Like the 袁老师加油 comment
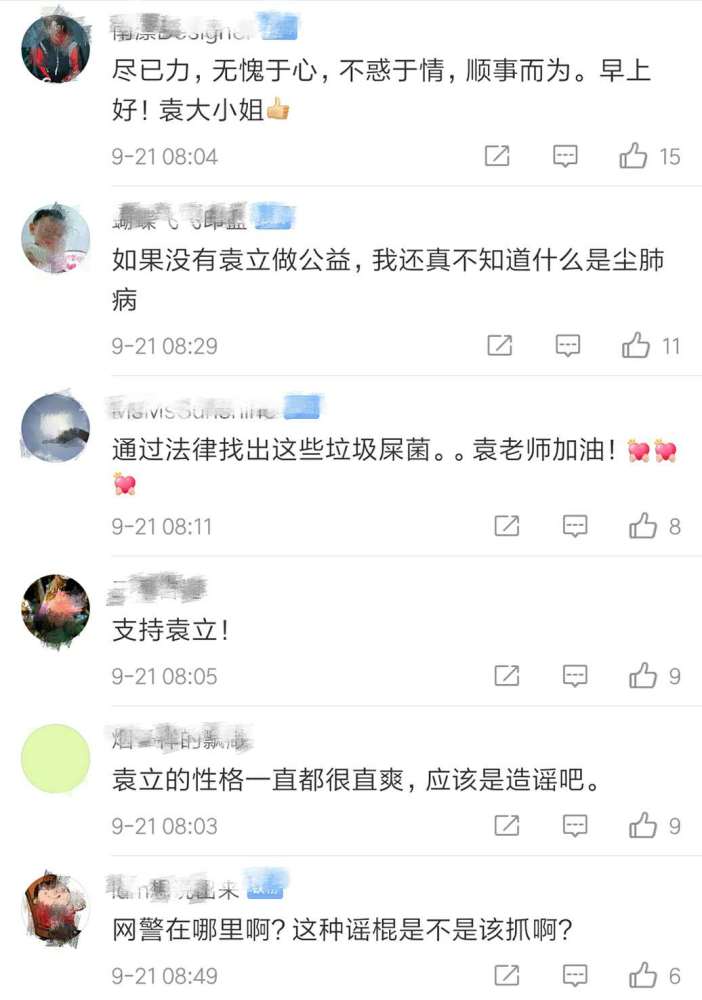 point(643,526)
